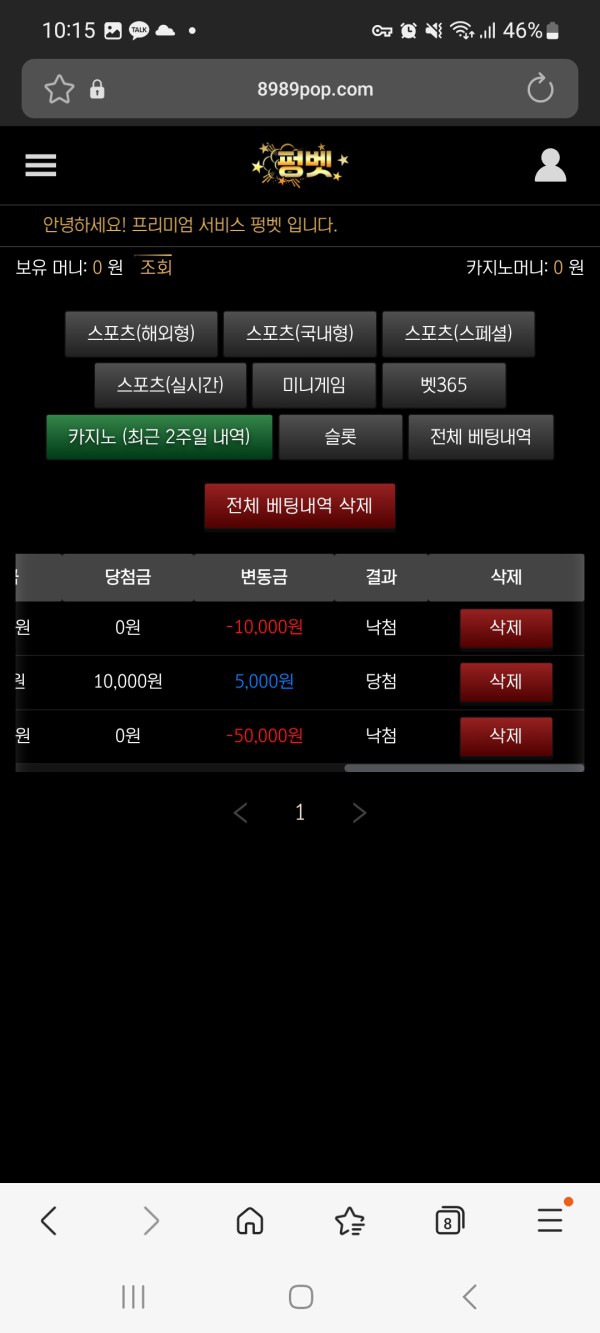Delete the row with 5,000원 change

pyautogui.click(x=505, y=682)
